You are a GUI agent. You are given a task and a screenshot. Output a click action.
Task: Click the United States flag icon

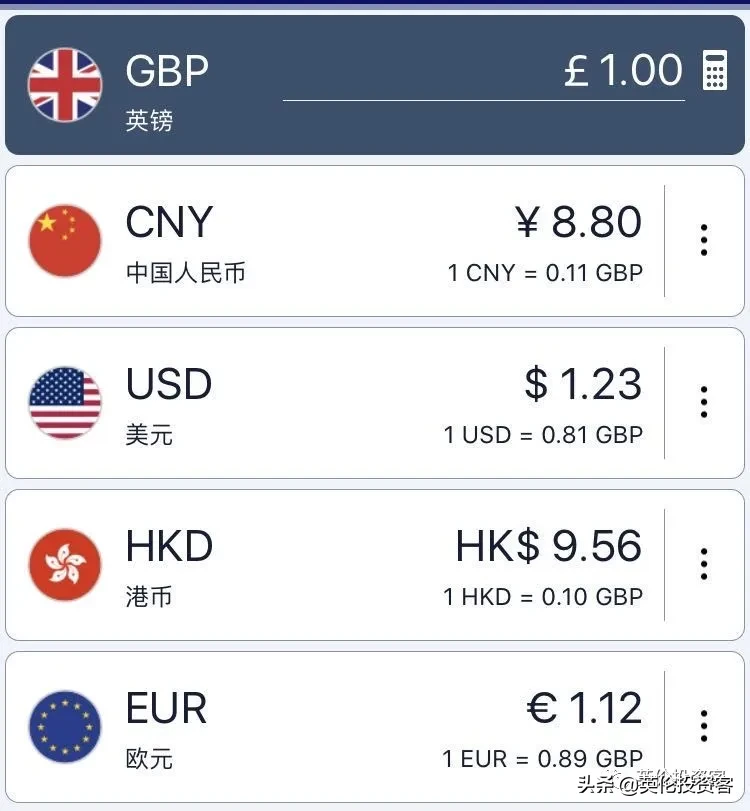pyautogui.click(x=64, y=402)
